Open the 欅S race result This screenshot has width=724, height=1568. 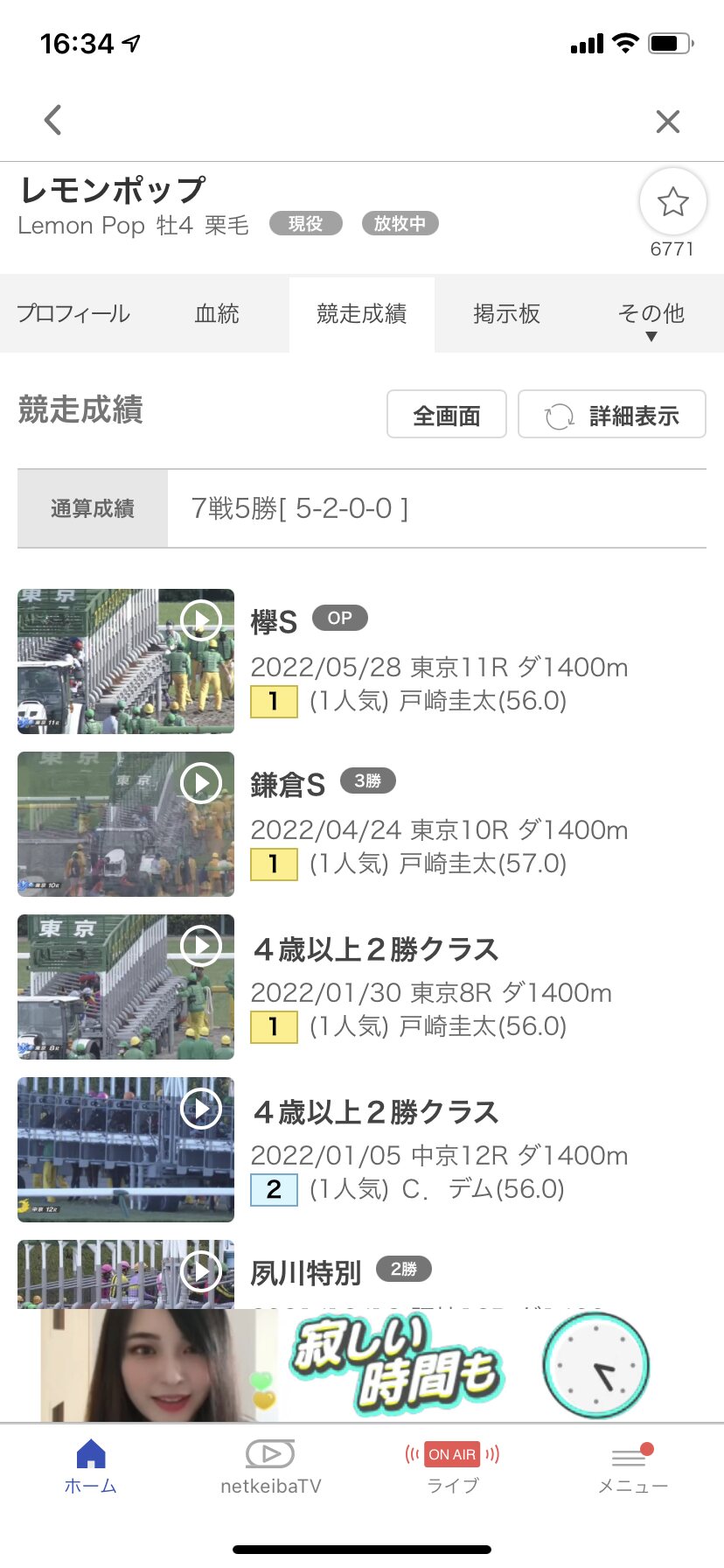pos(274,622)
